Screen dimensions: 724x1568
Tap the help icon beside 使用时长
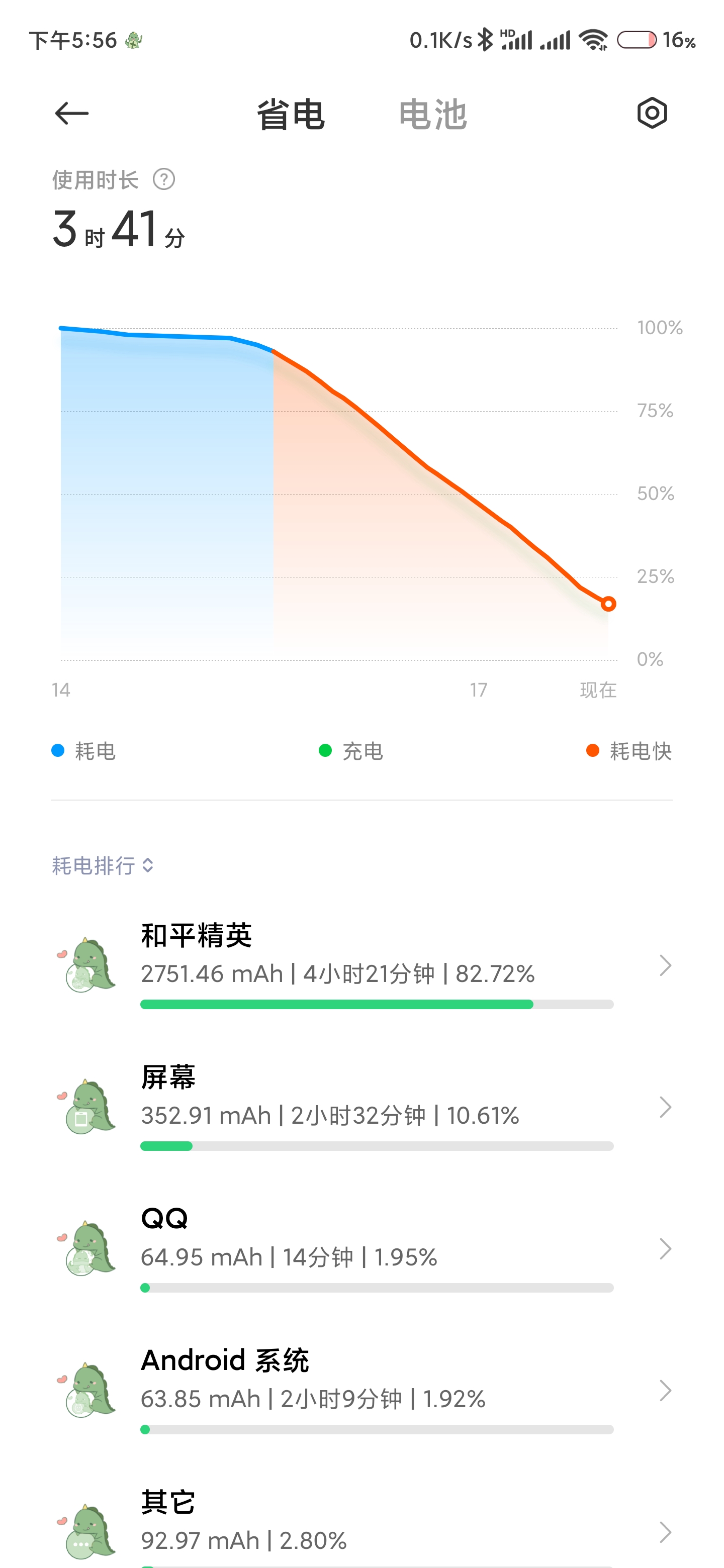point(164,179)
